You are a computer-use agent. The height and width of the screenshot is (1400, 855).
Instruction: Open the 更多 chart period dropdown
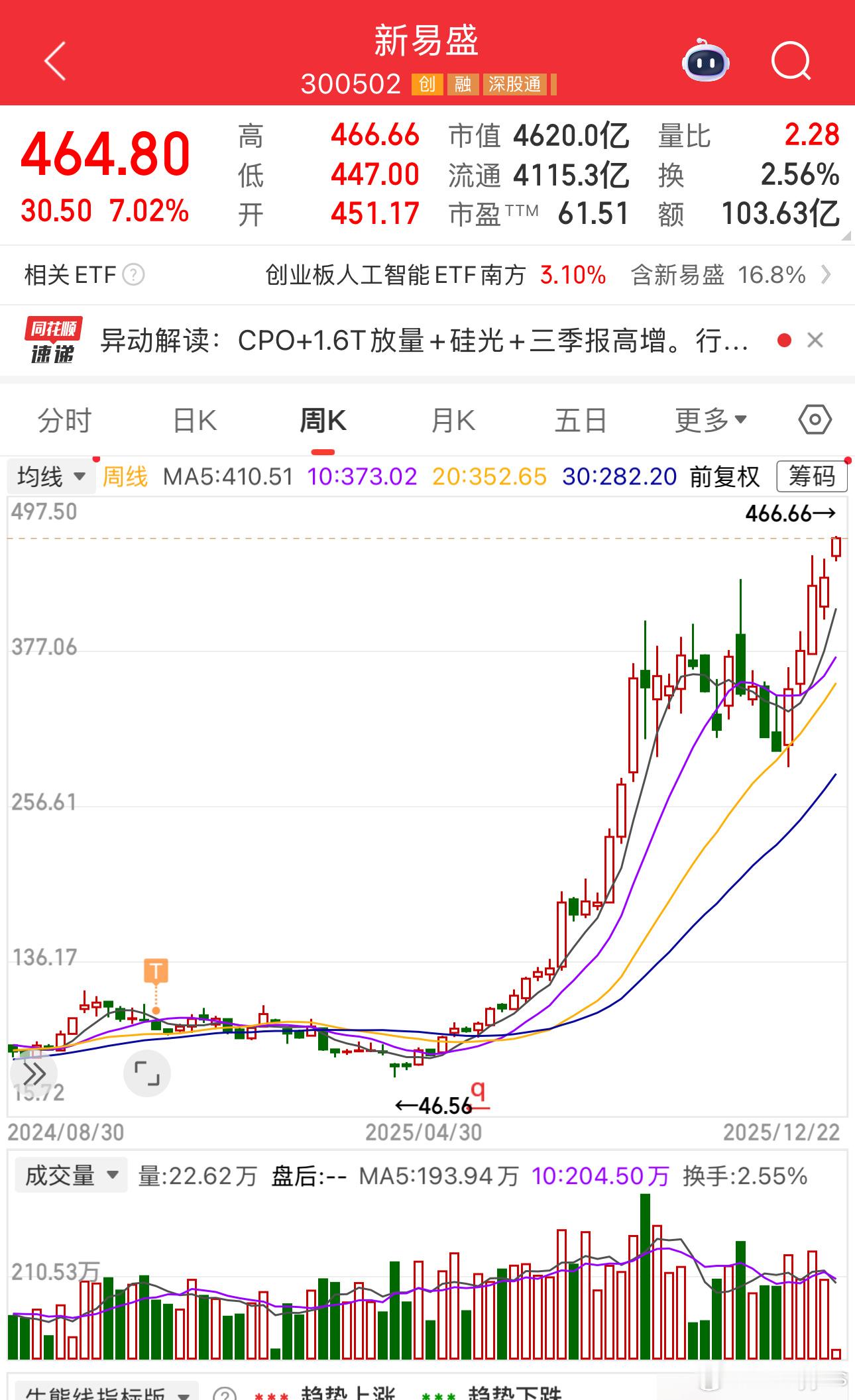707,419
